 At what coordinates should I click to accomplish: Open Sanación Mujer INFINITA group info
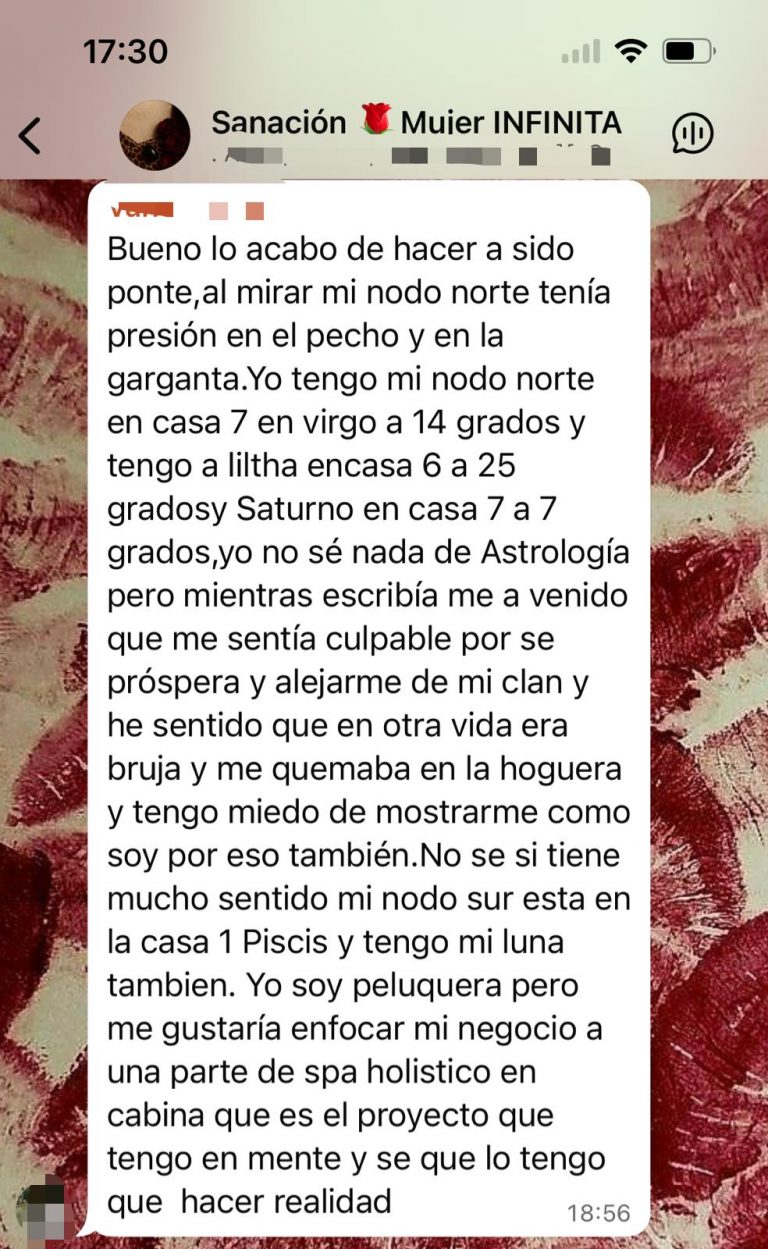point(415,124)
